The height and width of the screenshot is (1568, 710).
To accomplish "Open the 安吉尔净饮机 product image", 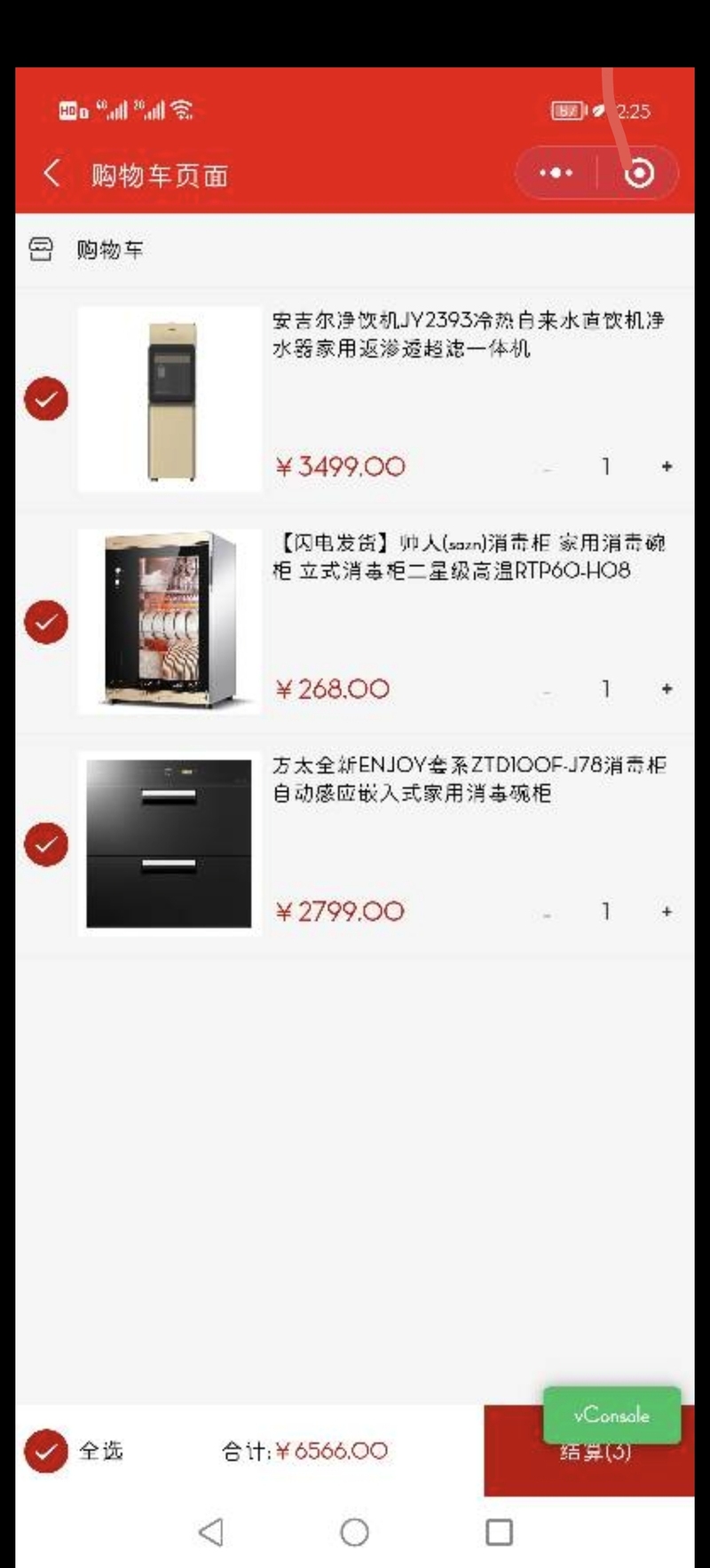I will click(x=170, y=399).
